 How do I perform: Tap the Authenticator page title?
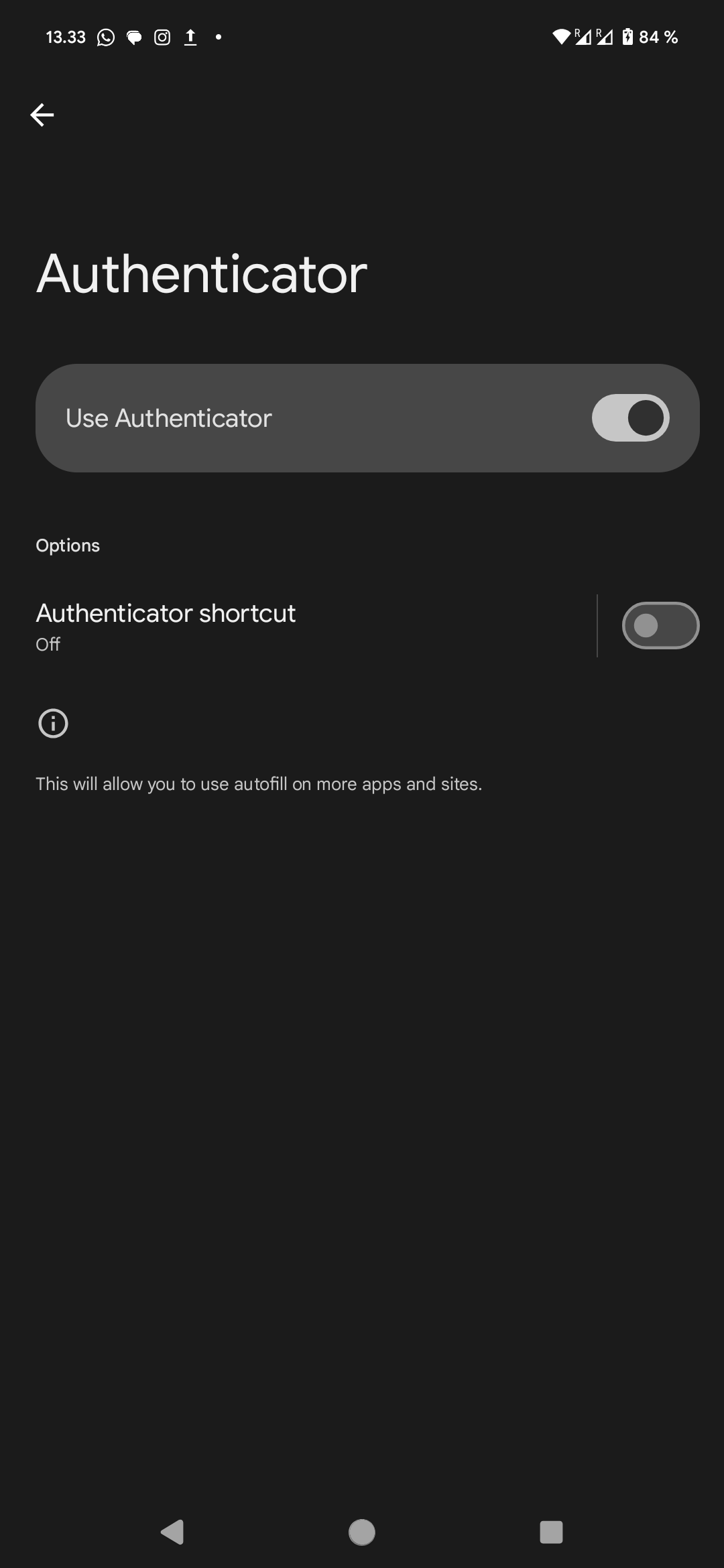click(201, 273)
